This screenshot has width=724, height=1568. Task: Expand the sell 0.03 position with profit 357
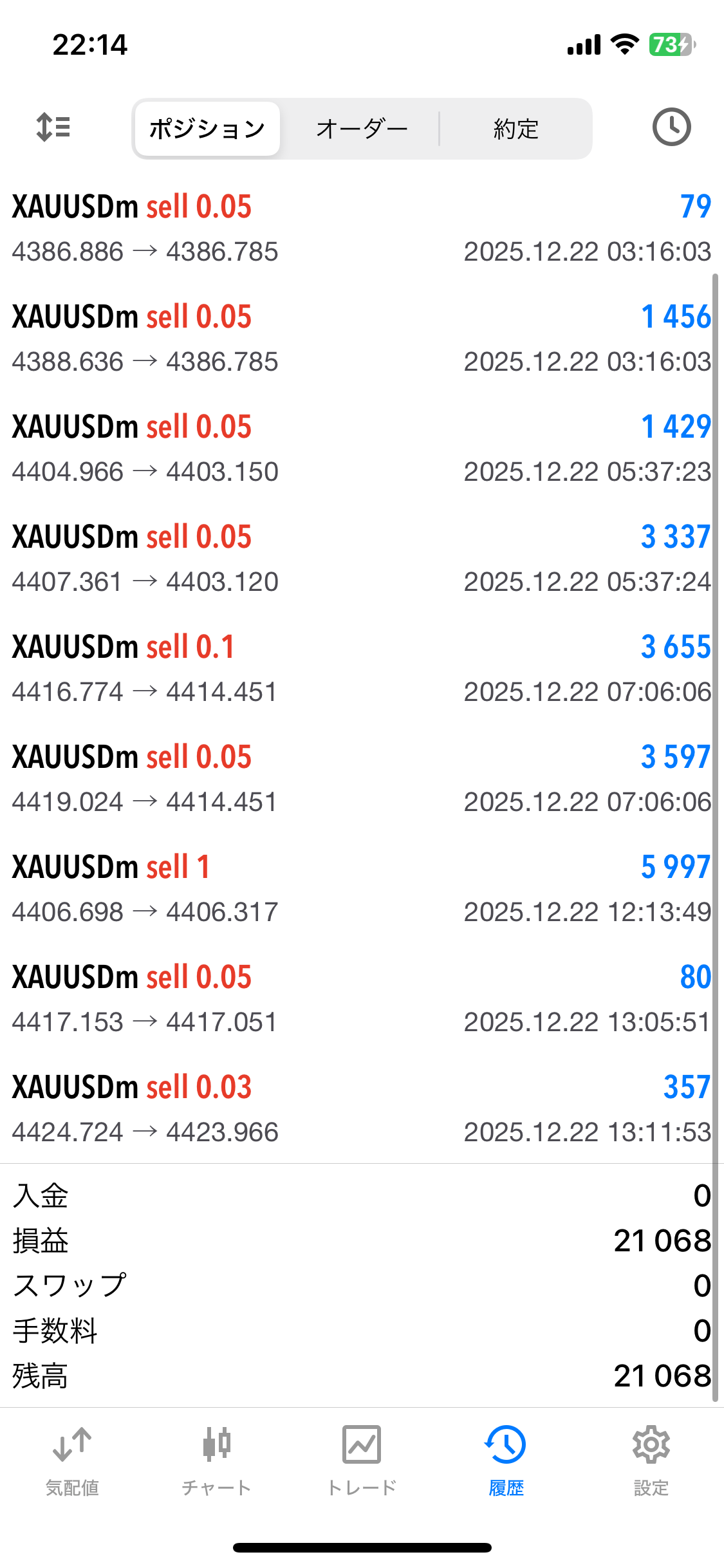(362, 1108)
